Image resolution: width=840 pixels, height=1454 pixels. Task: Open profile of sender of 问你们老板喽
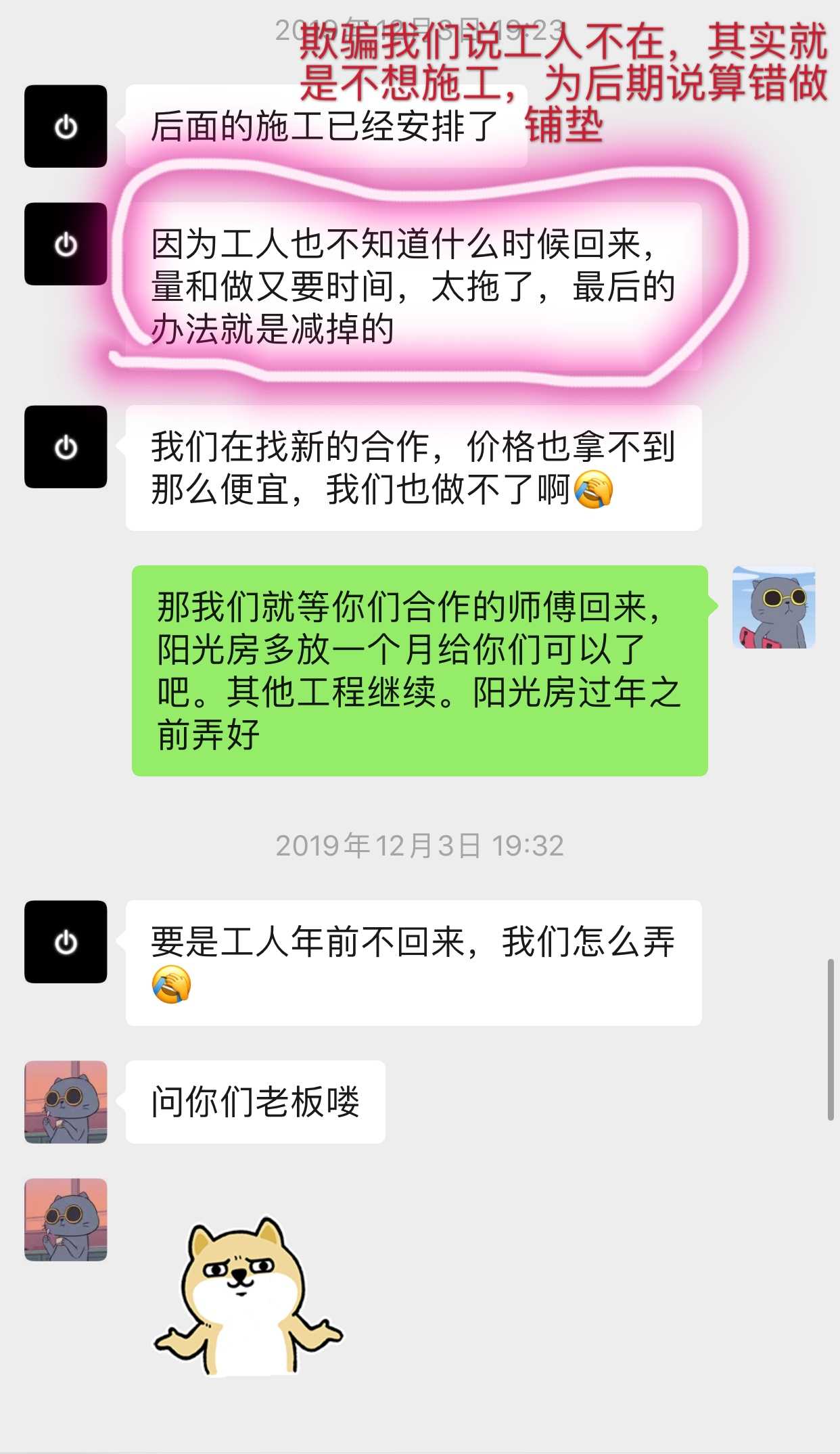pyautogui.click(x=66, y=1102)
